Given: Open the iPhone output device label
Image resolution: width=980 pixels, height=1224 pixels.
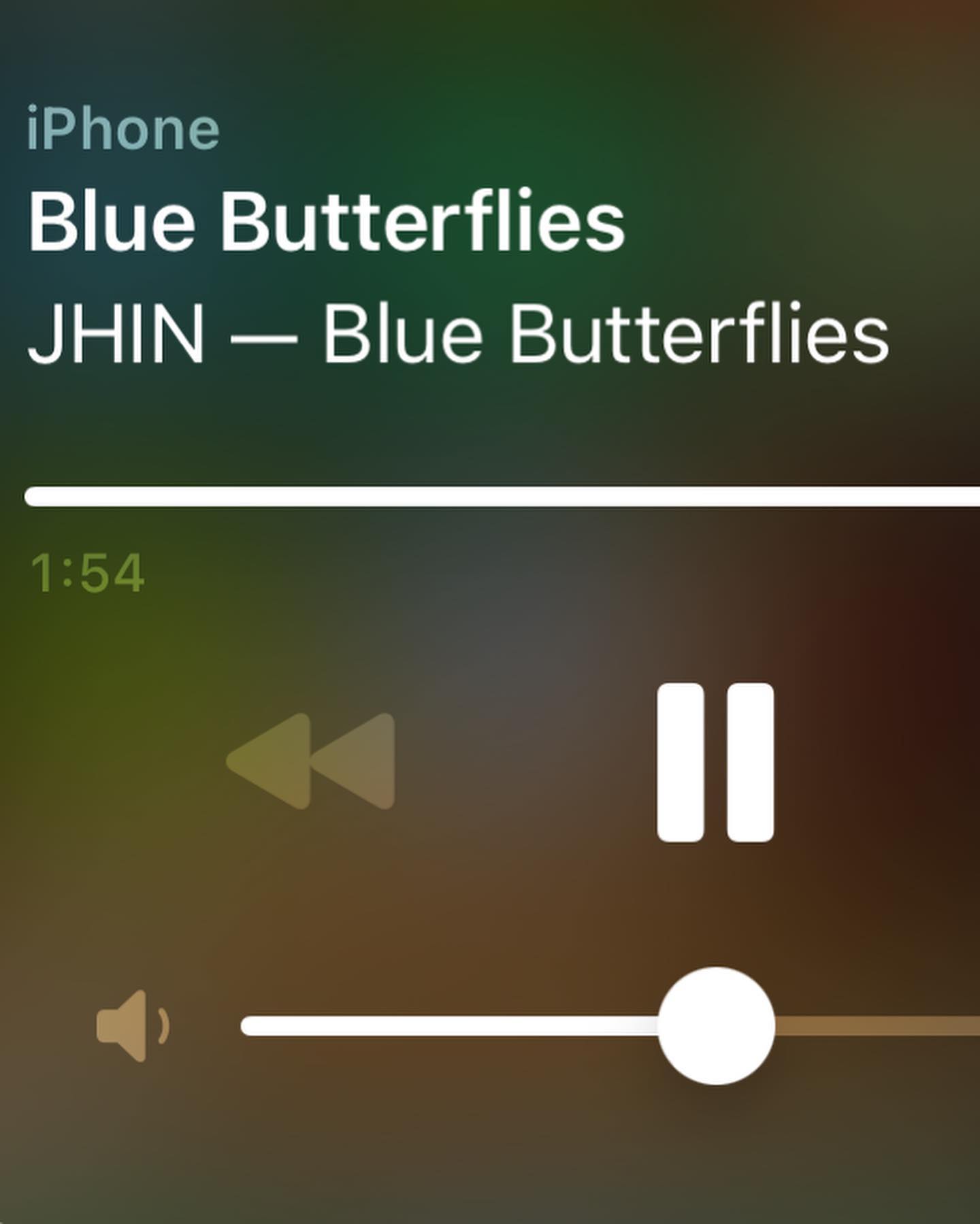Looking at the screenshot, I should pyautogui.click(x=123, y=129).
